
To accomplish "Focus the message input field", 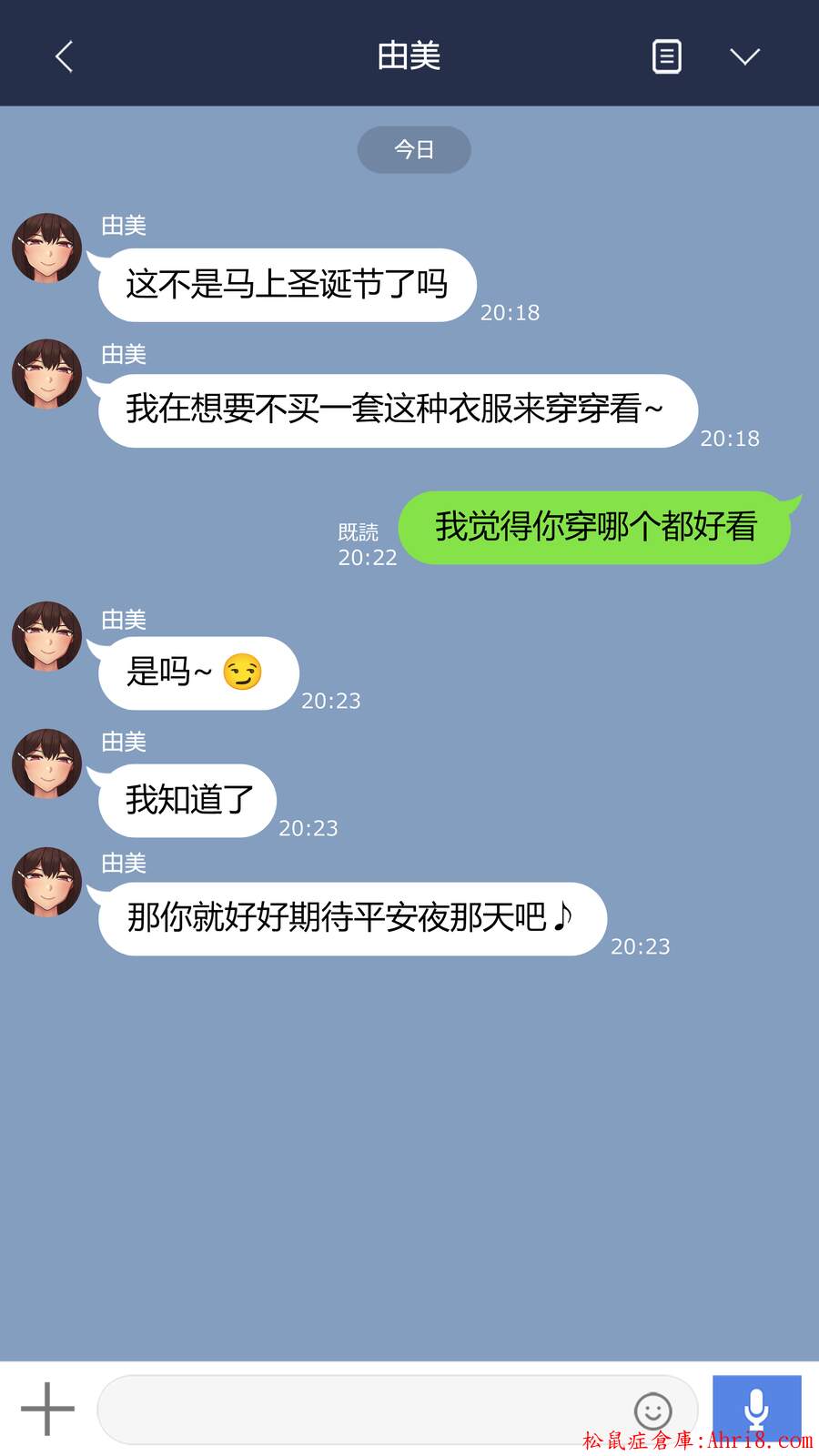I will coord(364,1410).
